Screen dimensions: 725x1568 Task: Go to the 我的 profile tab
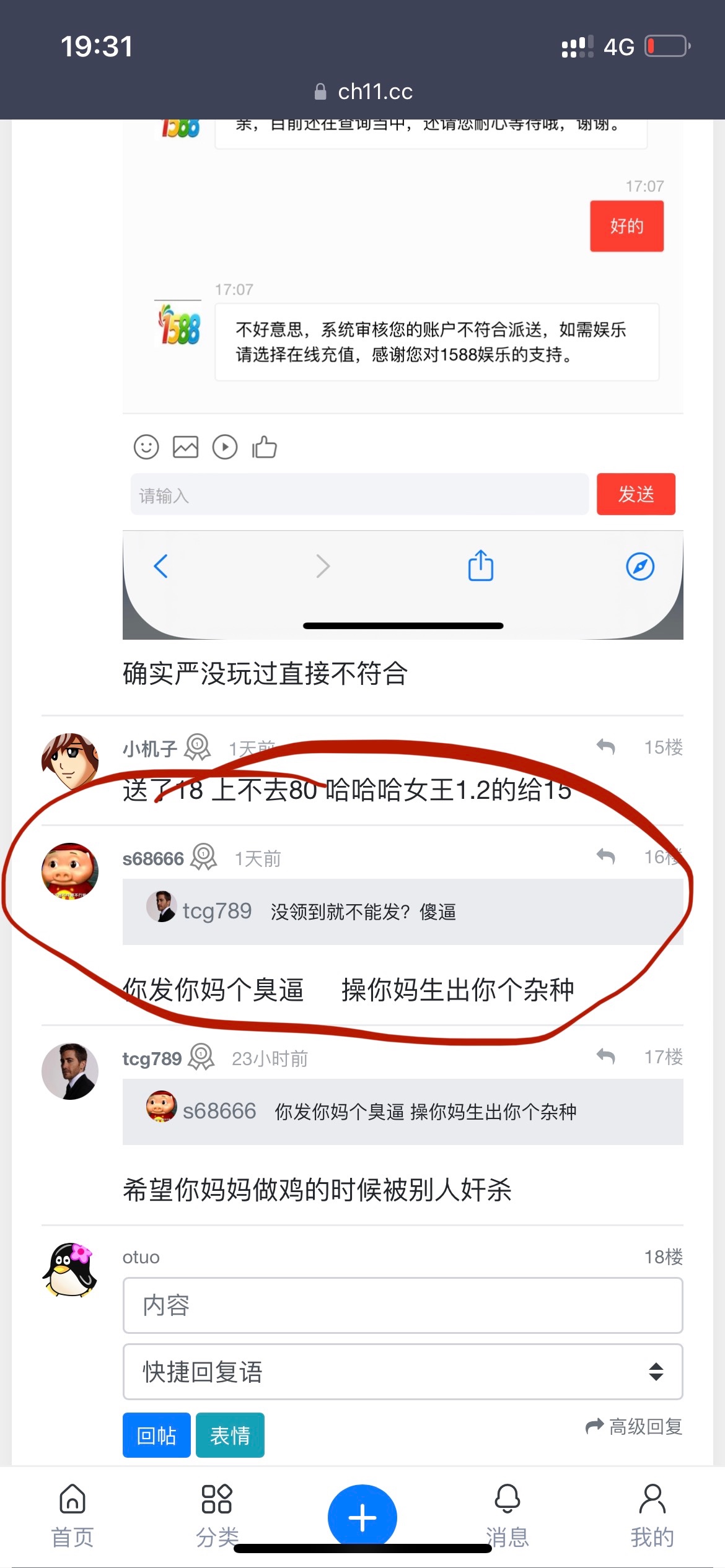click(652, 1515)
